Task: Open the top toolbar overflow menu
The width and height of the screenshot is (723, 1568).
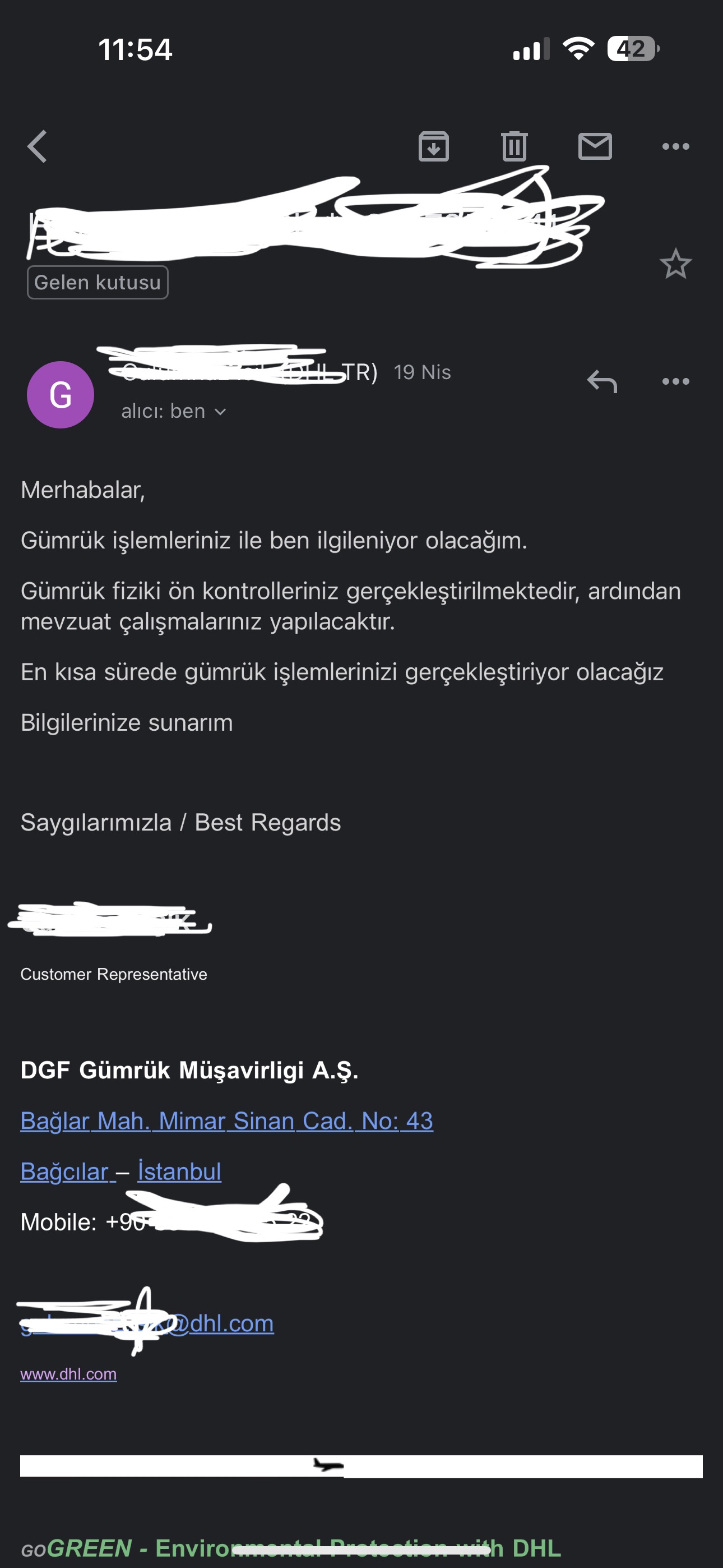Action: click(675, 147)
